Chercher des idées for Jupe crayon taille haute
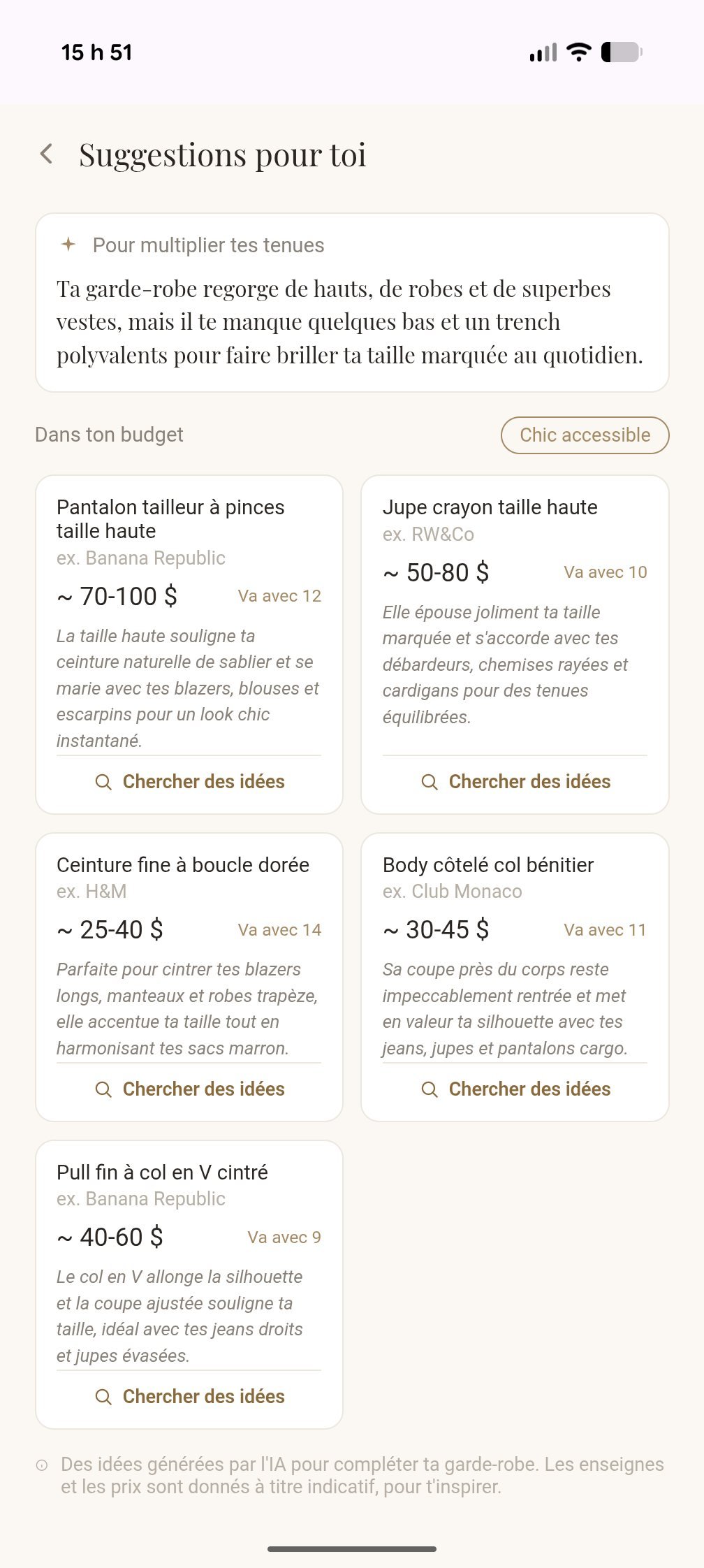The width and height of the screenshot is (704, 1568). tap(515, 781)
